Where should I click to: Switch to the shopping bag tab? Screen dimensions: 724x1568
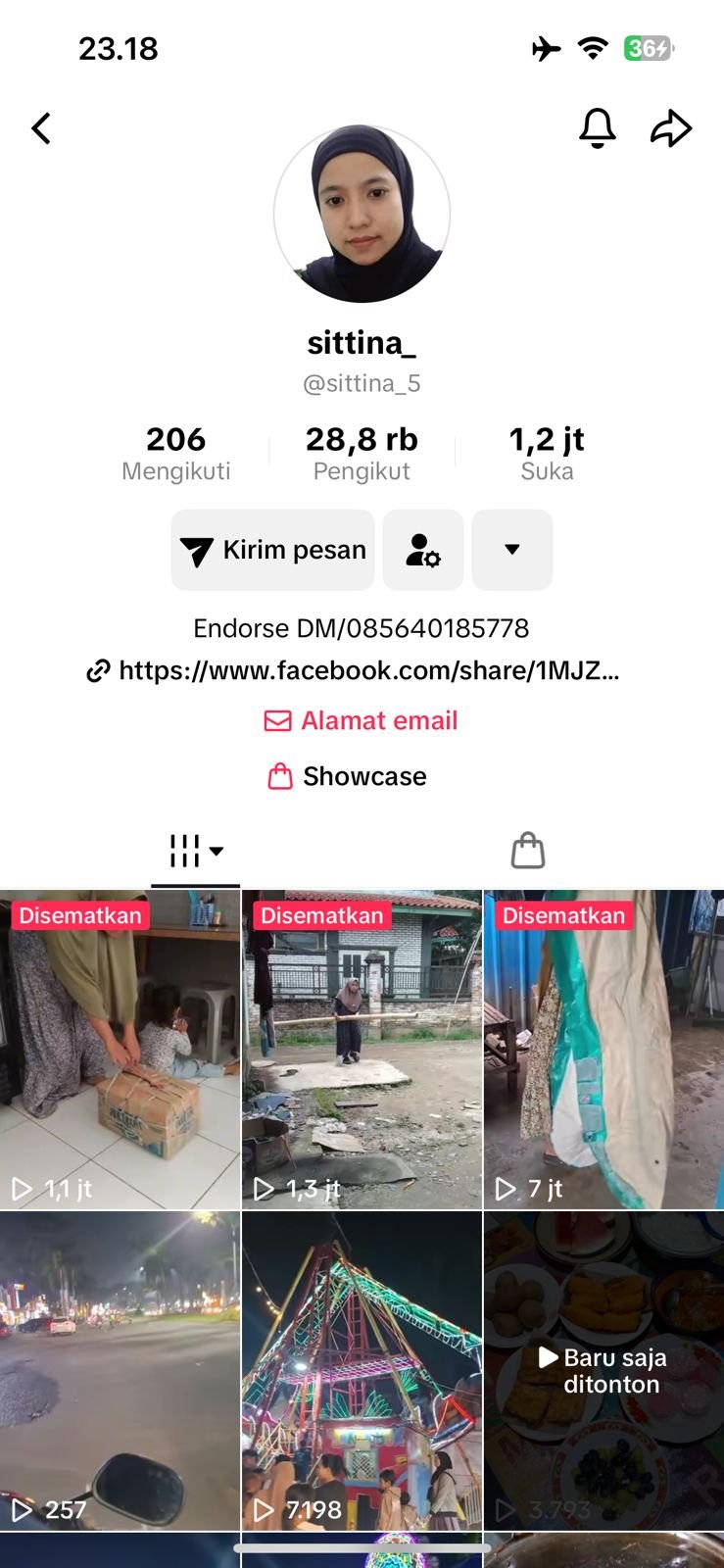(528, 851)
